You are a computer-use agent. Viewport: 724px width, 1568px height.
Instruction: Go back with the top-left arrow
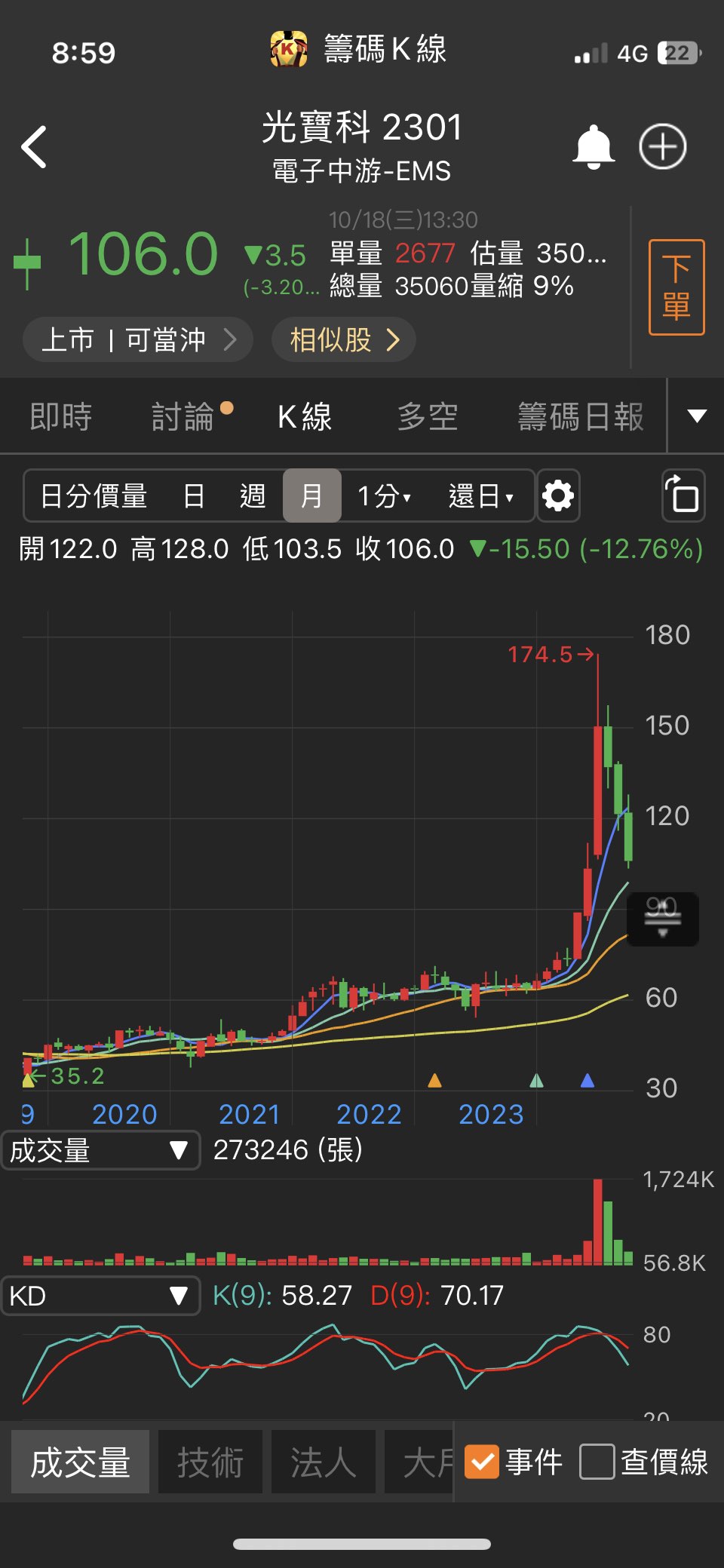35,147
